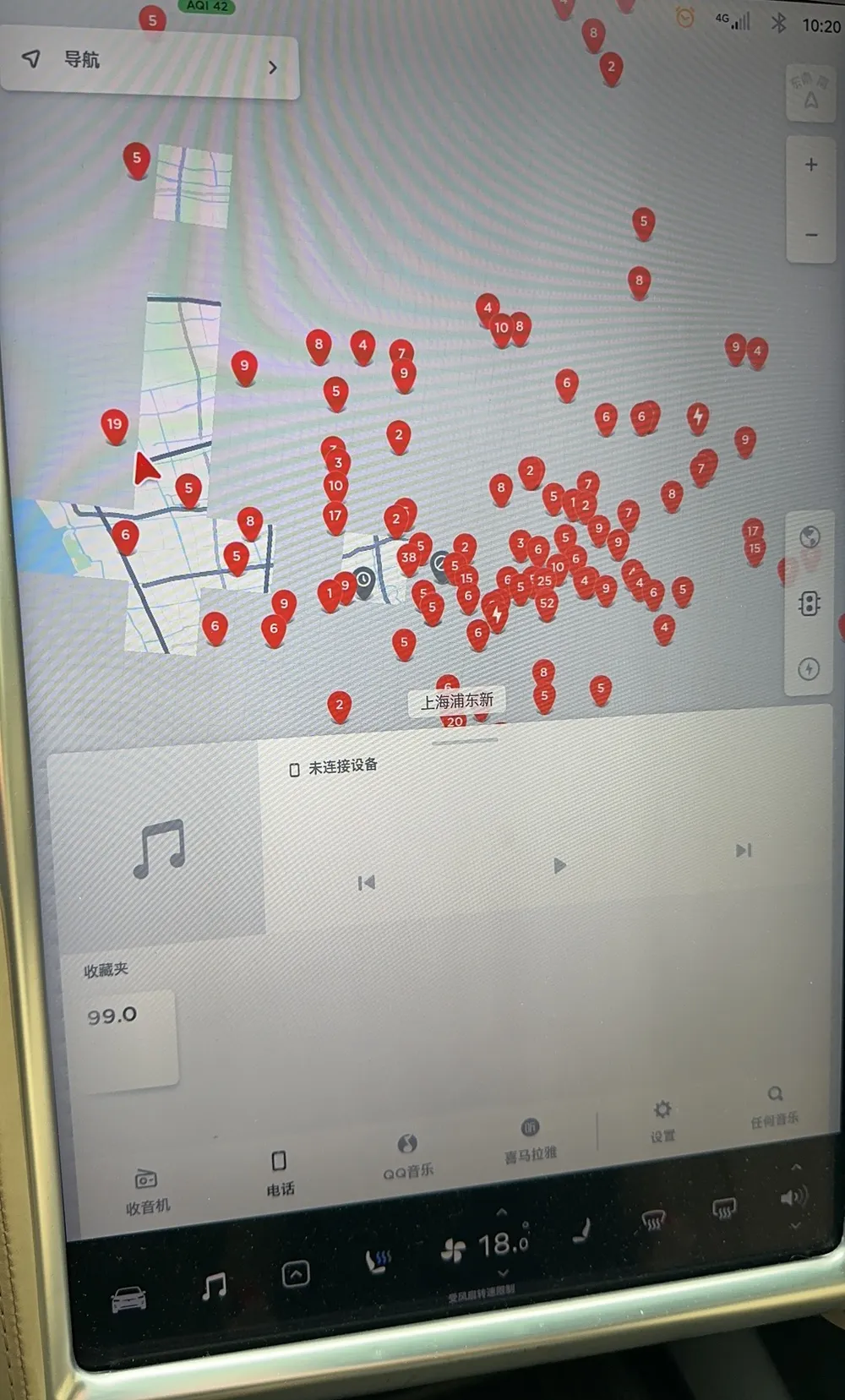Zoom in on the map
Screen dimensions: 845x1400
810,165
